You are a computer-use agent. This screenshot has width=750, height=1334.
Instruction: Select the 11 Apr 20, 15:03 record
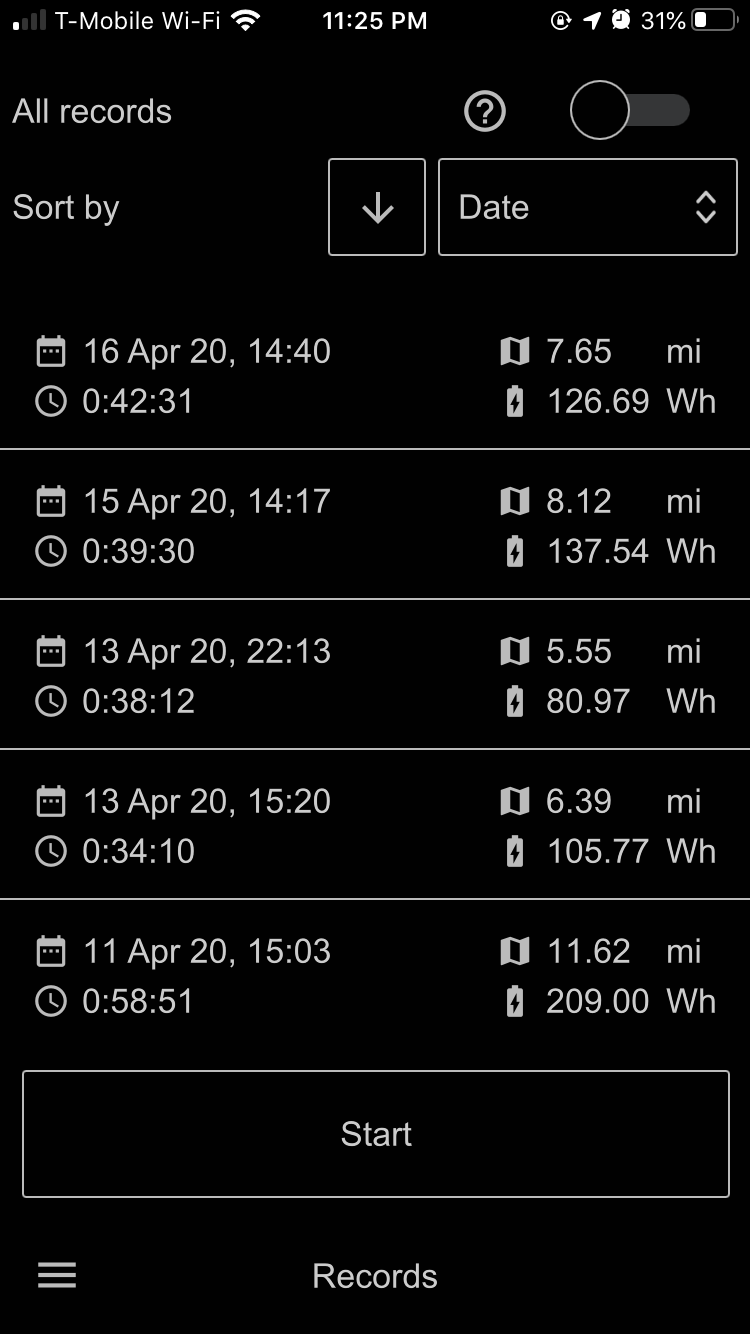(375, 976)
